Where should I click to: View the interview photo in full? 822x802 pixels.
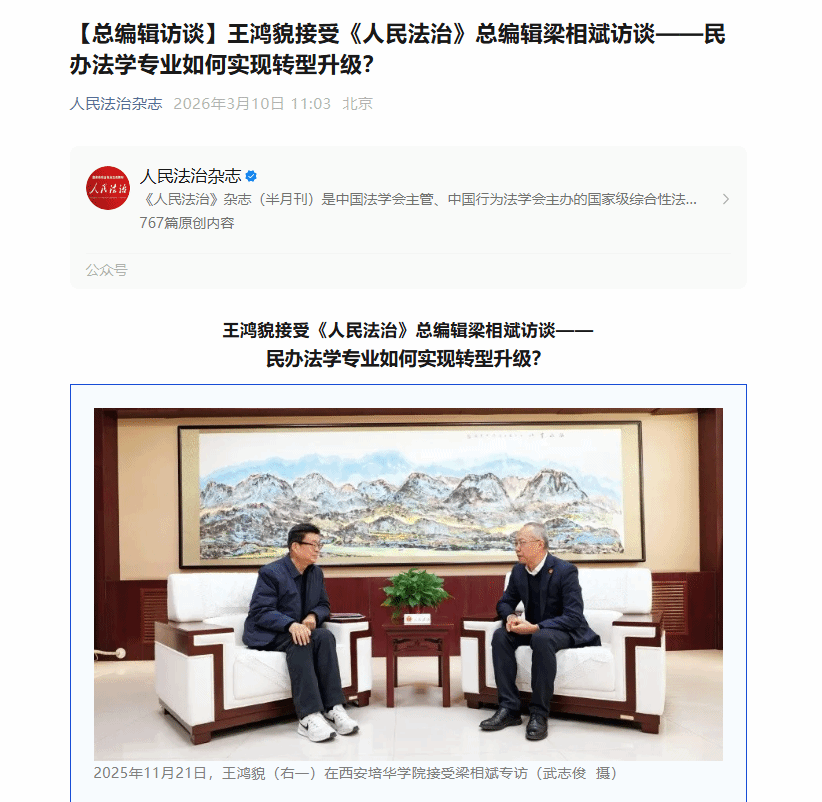408,584
